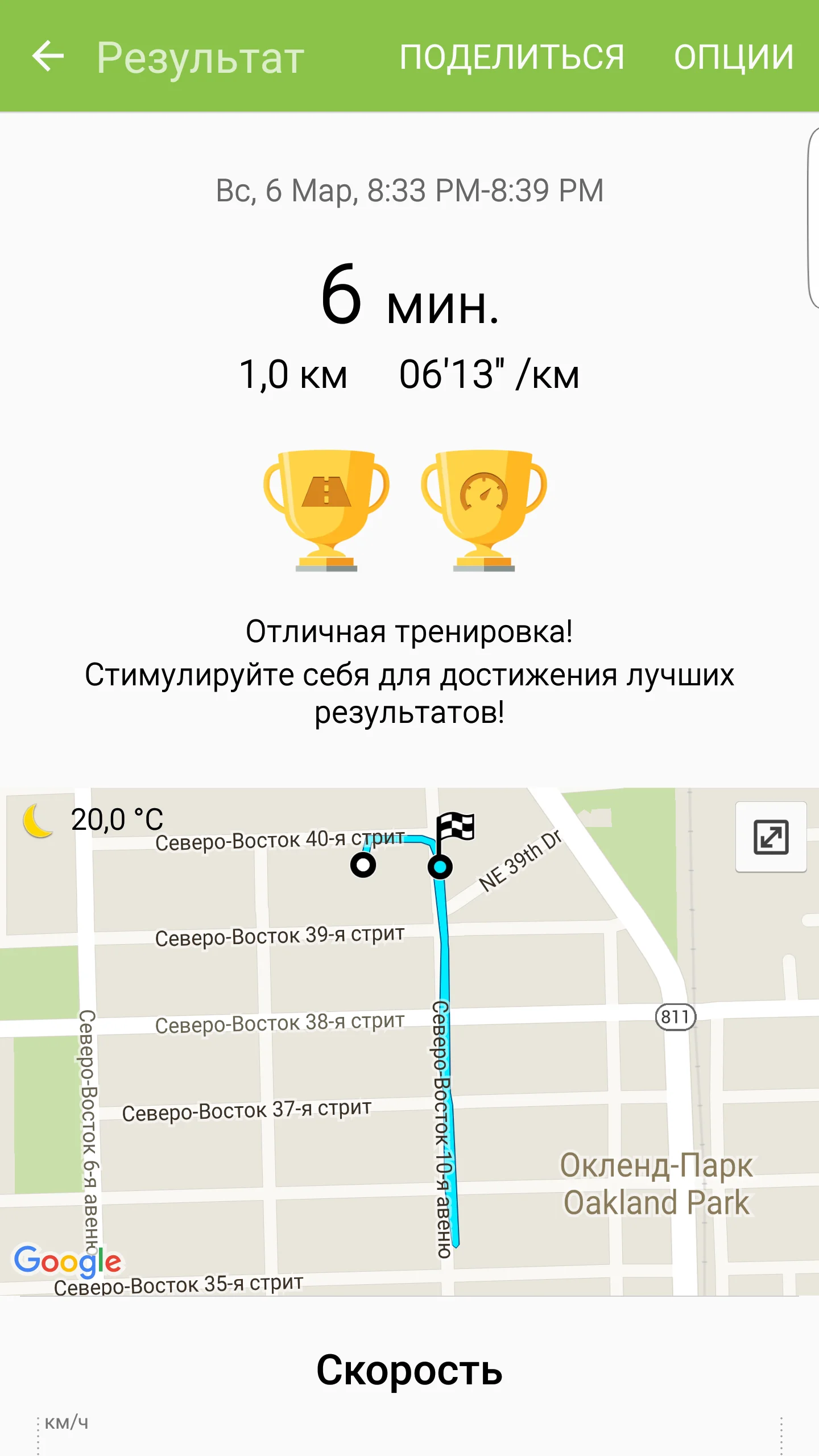Tap the back arrow to return
This screenshot has height=1456, width=819.
(x=47, y=55)
